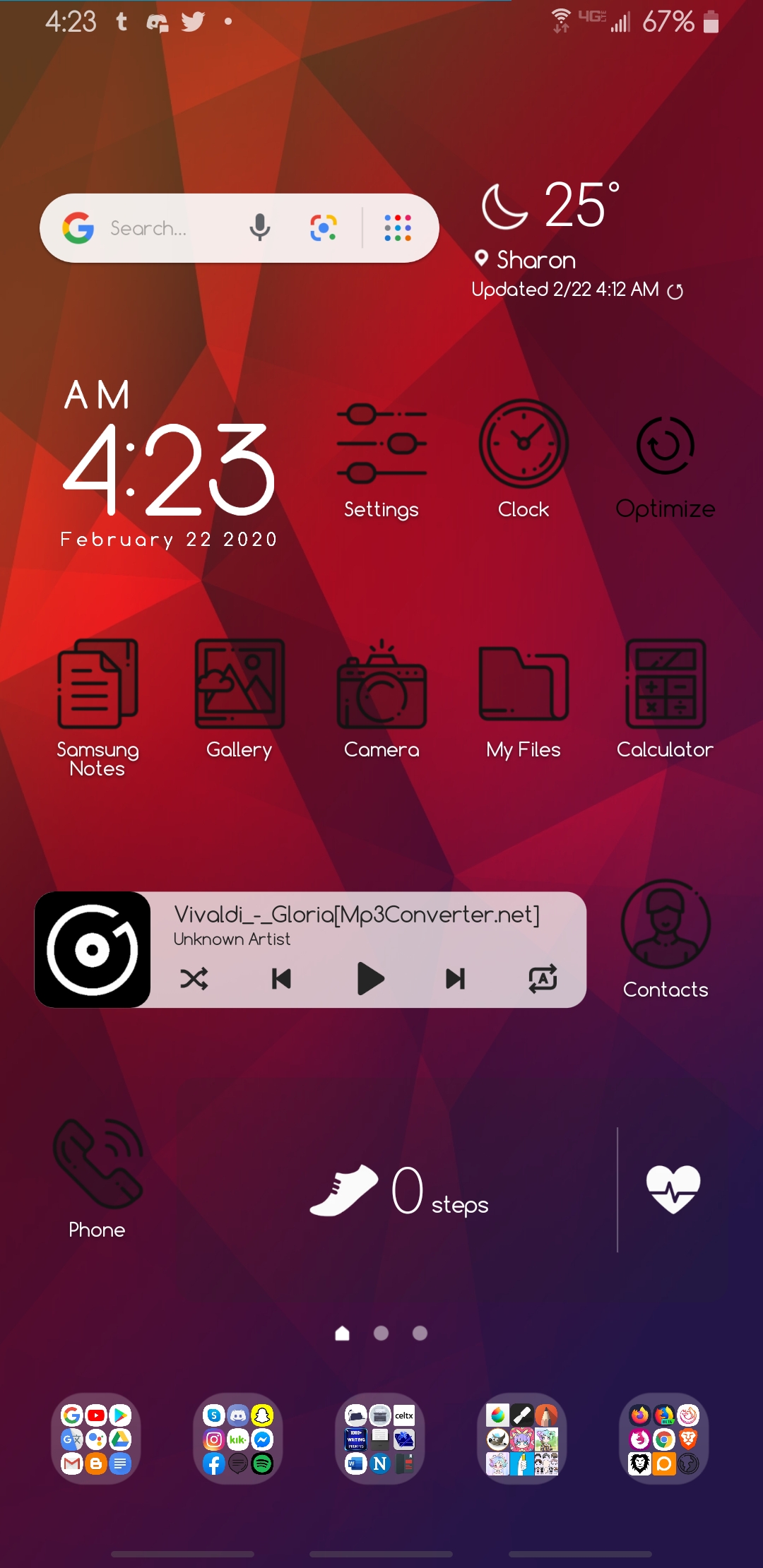Play the Vivaldi Gloria track

pyautogui.click(x=369, y=980)
